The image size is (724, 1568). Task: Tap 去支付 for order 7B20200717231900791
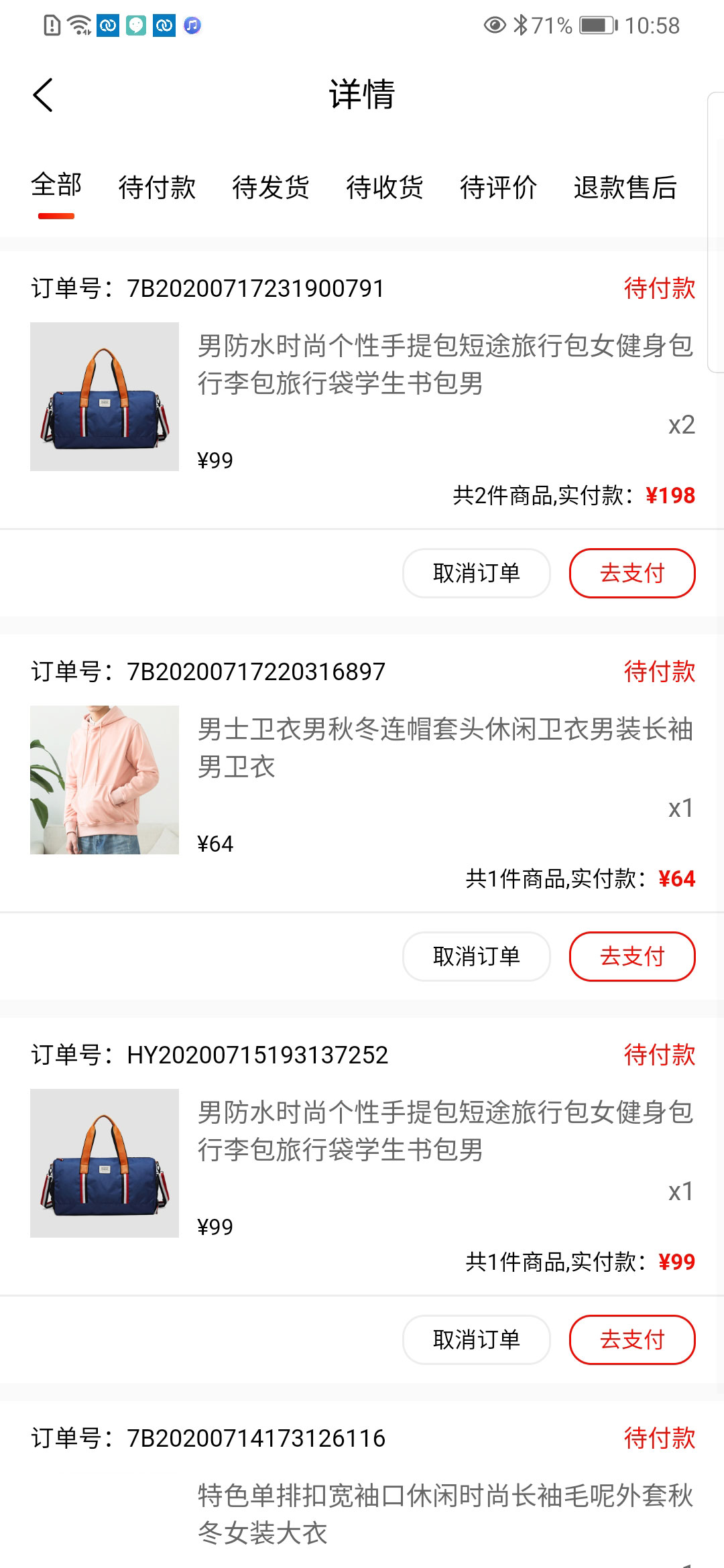point(631,574)
